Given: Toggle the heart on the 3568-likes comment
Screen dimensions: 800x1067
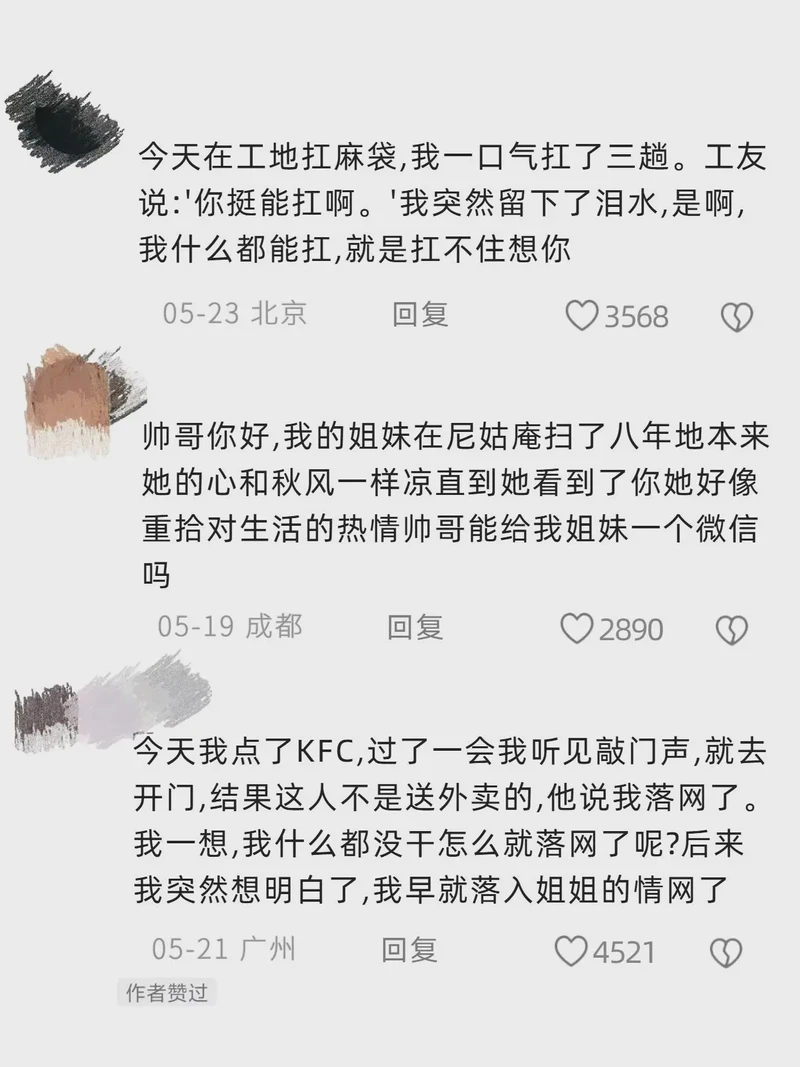Looking at the screenshot, I should (x=581, y=316).
